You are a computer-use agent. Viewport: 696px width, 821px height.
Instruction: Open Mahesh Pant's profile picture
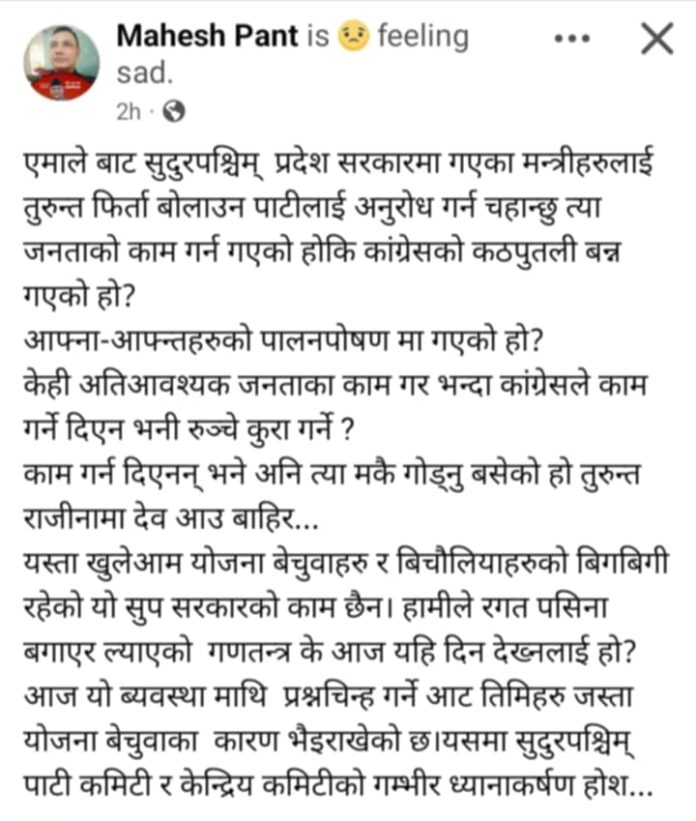[61, 62]
